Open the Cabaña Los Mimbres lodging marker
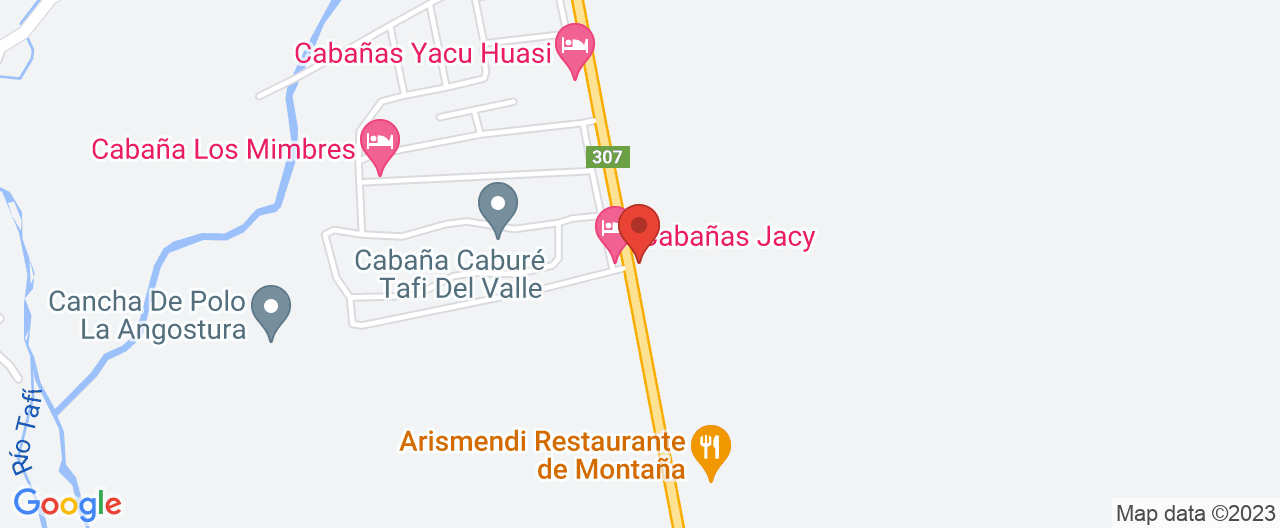The height and width of the screenshot is (528, 1280). [379, 142]
